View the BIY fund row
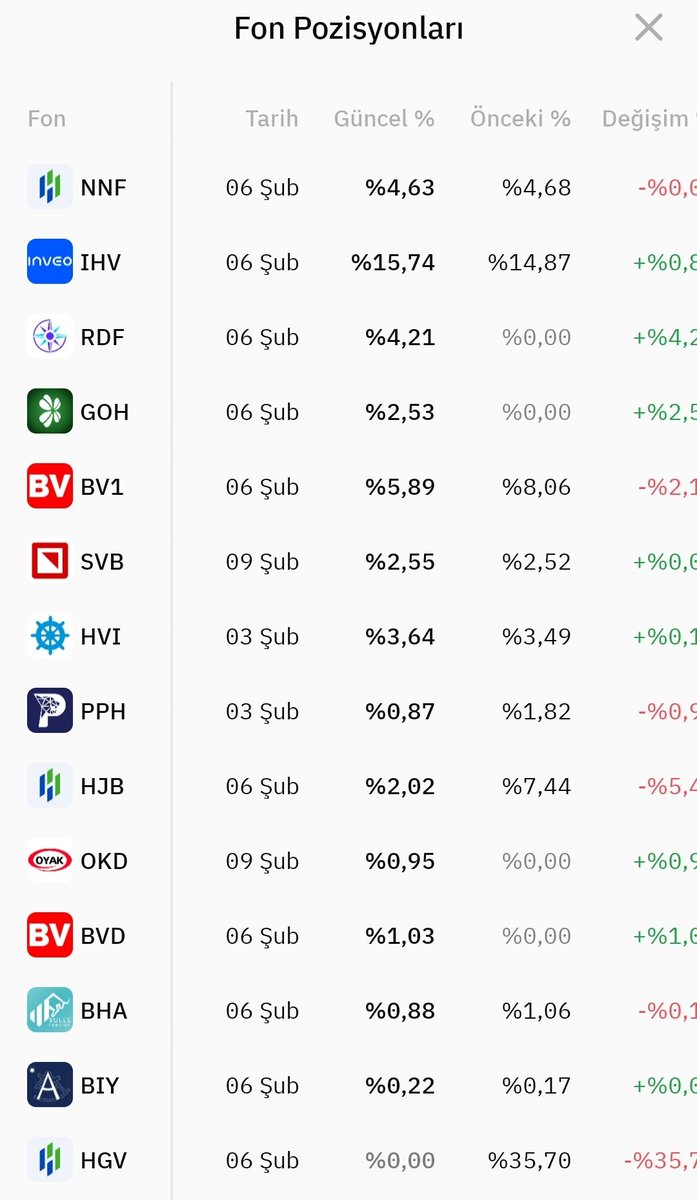This screenshot has height=1200, width=697. pyautogui.click(x=100, y=1086)
